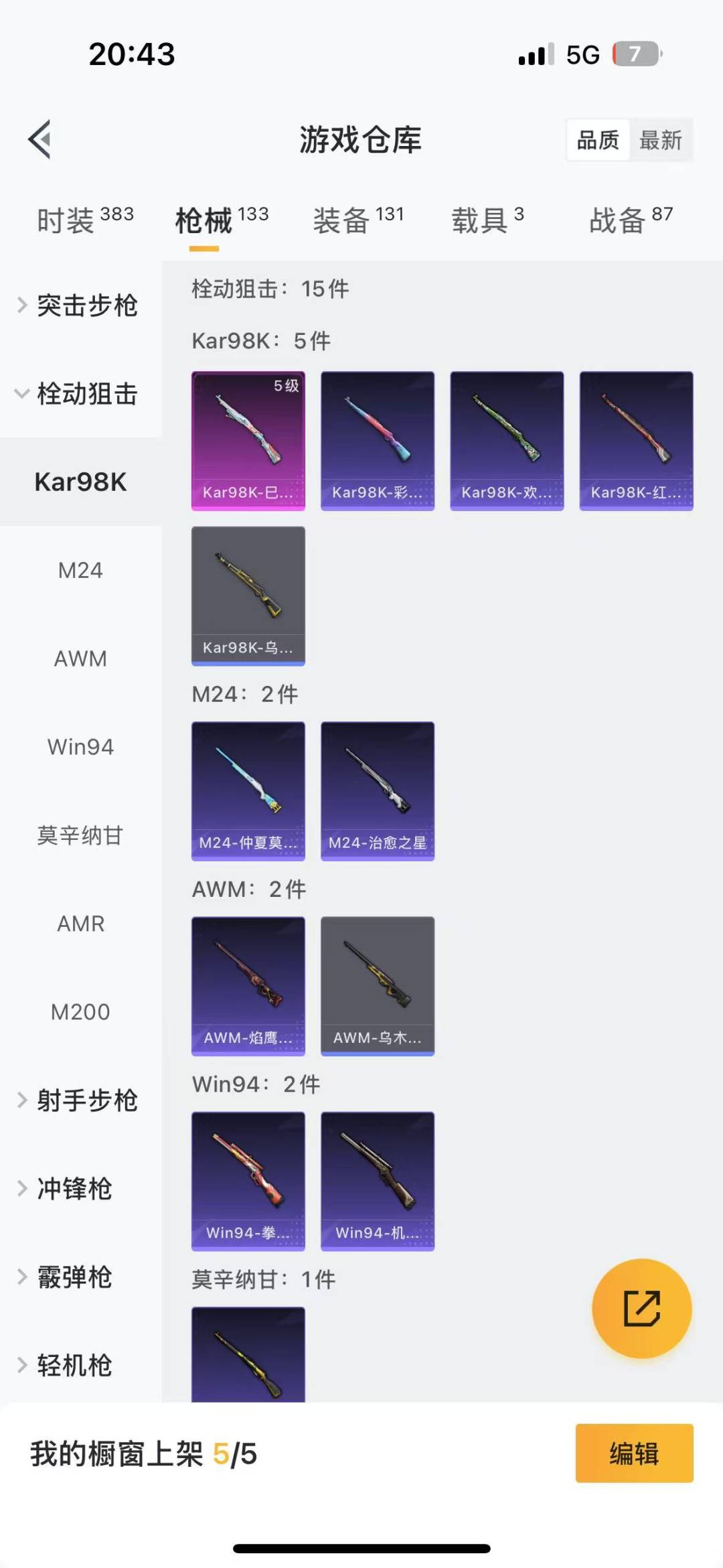
Task: Open the M24-治愈之星 skin
Action: click(378, 791)
